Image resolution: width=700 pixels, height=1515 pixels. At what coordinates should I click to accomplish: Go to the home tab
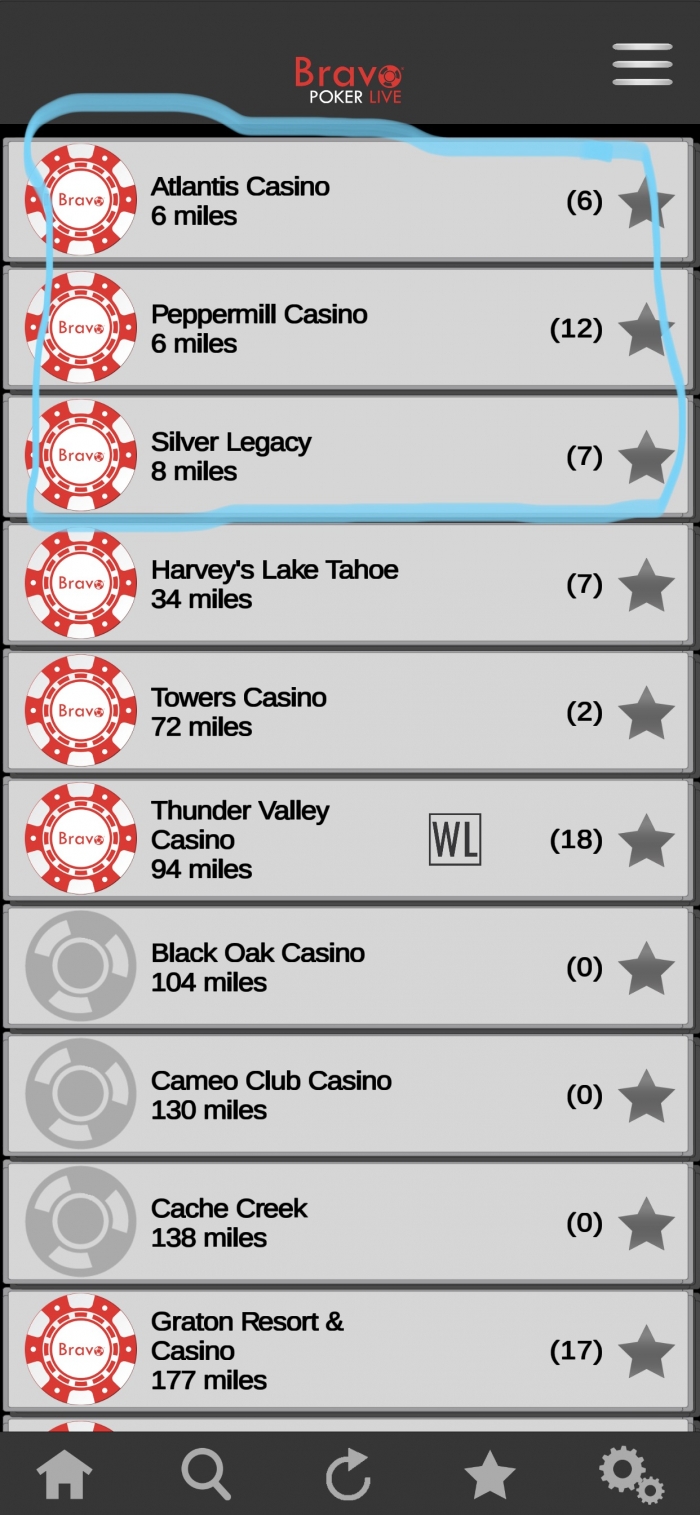(65, 1475)
